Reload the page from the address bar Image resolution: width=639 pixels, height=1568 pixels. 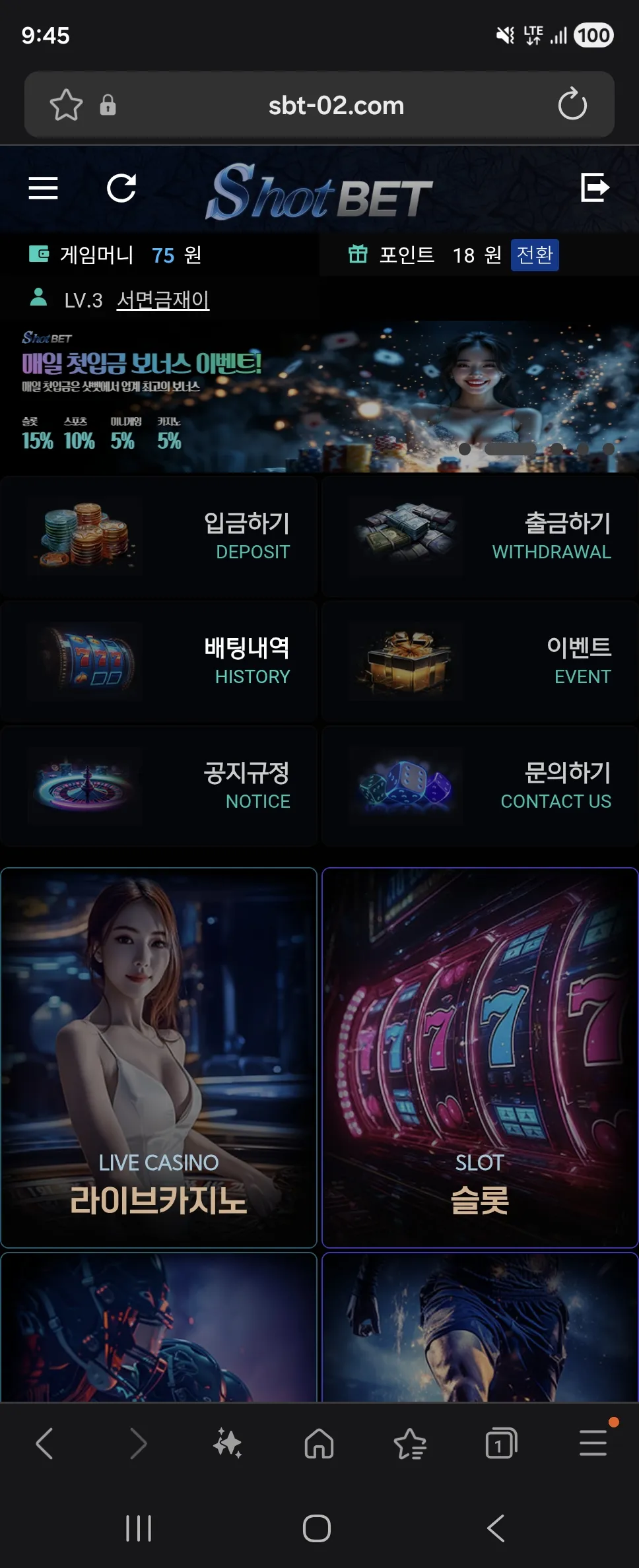(572, 104)
